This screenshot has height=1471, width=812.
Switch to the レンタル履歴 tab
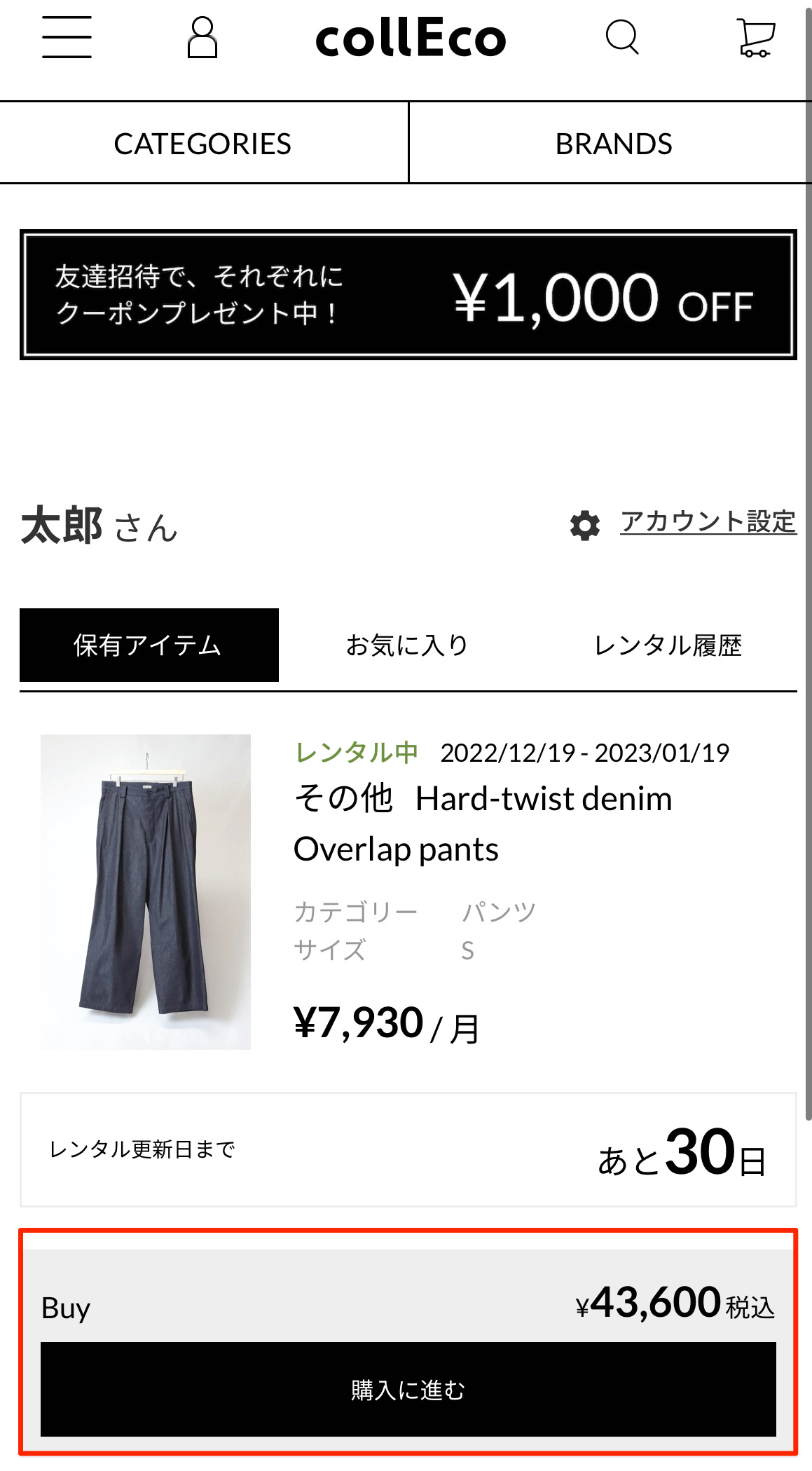tap(670, 643)
